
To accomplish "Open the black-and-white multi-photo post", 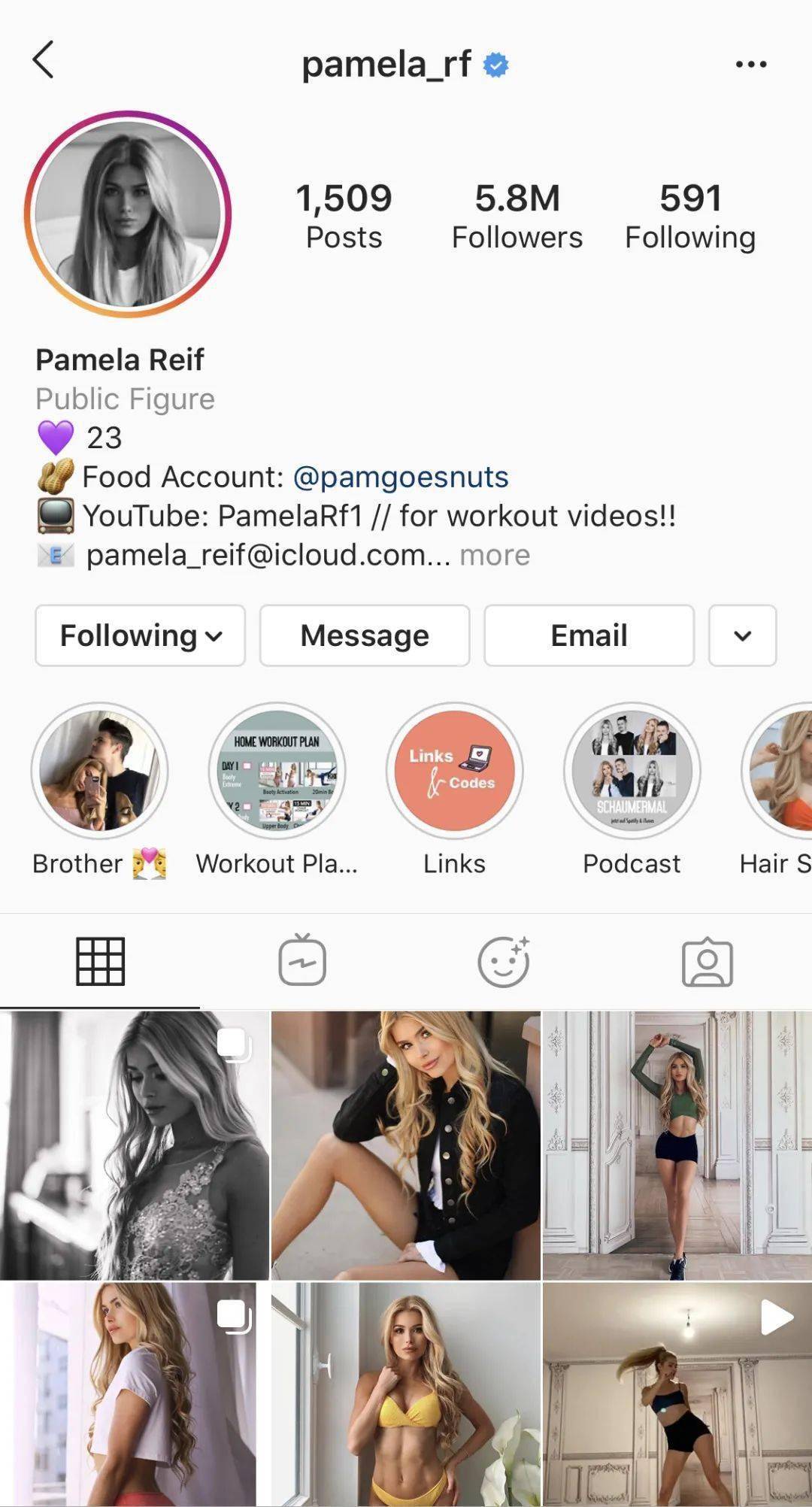I will [134, 1145].
